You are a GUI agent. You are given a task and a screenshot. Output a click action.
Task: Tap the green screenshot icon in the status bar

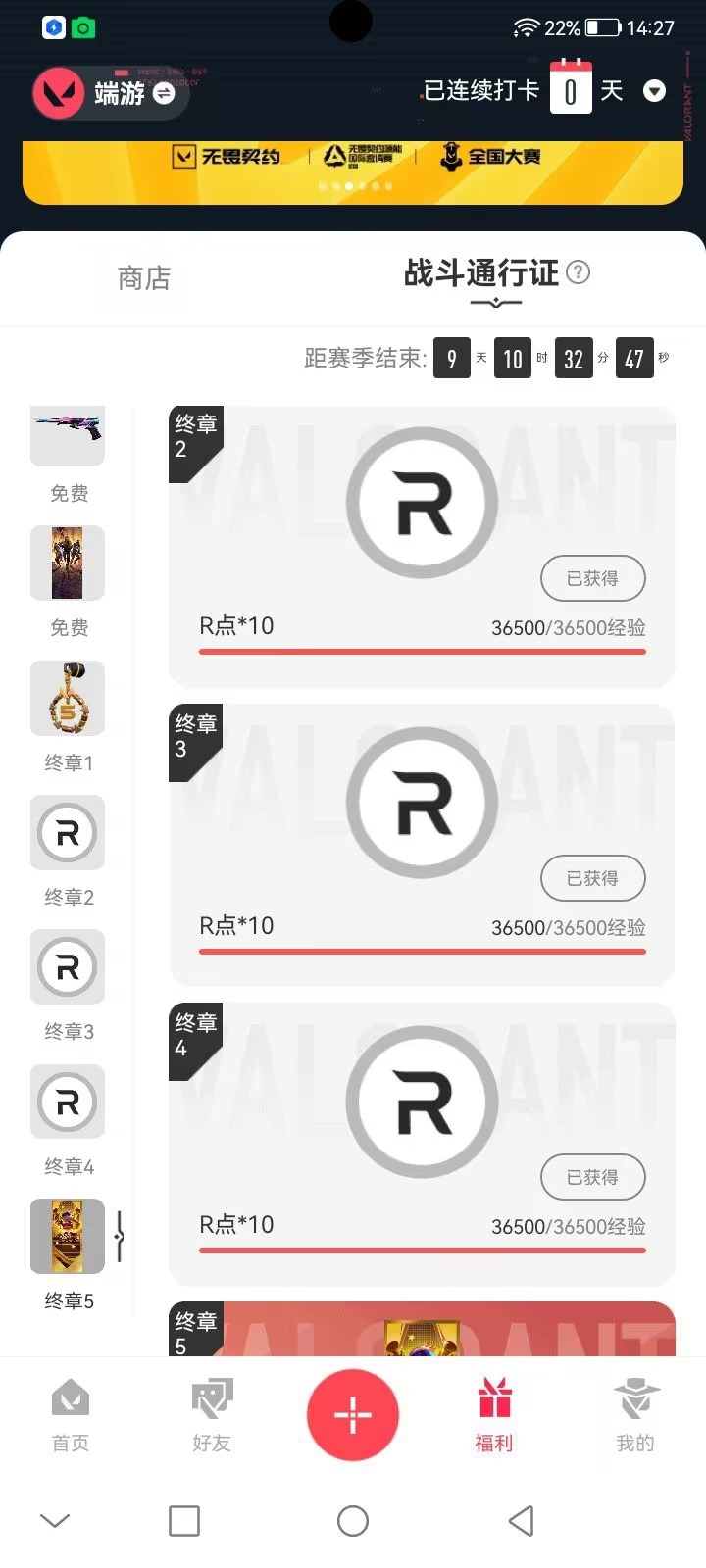tap(83, 27)
